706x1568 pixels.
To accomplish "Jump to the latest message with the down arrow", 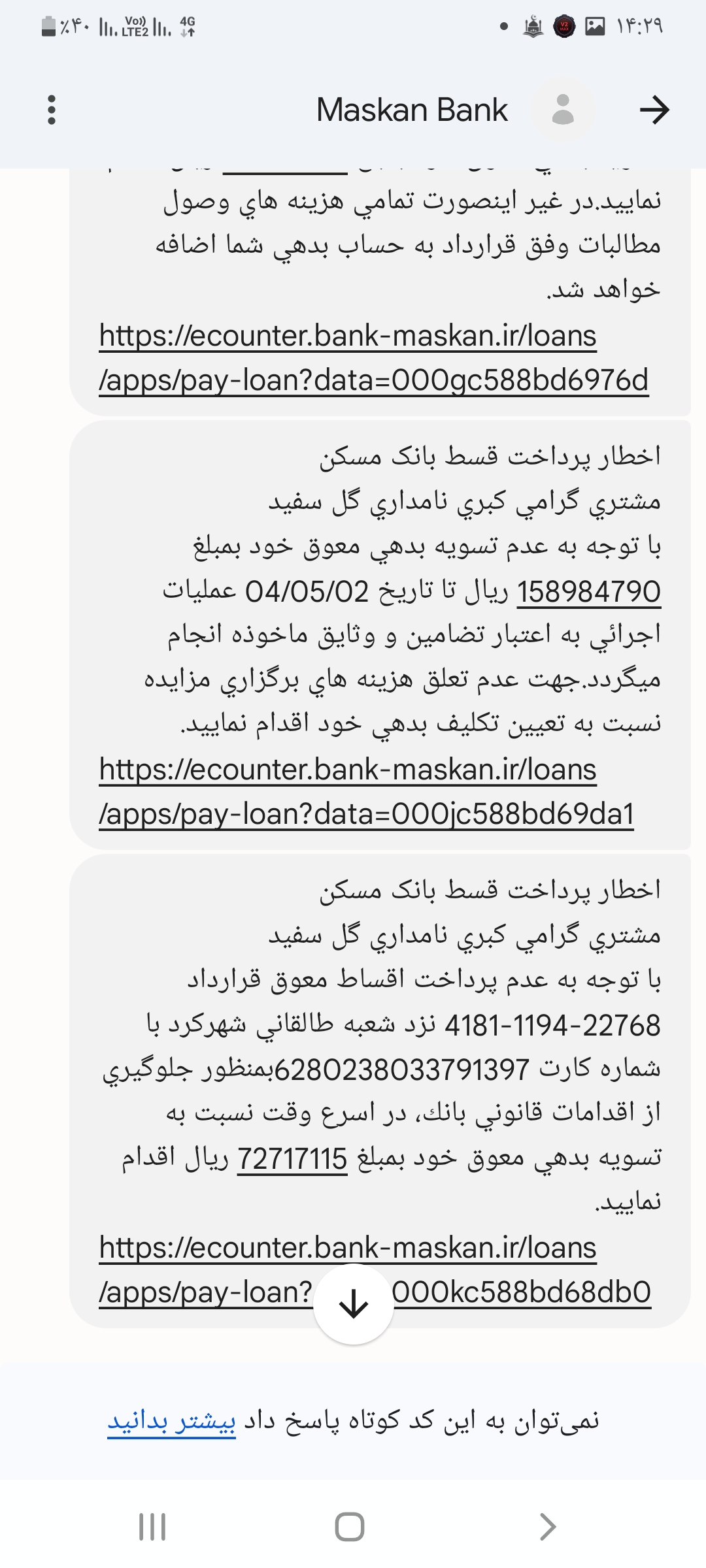I will coord(353,1305).
